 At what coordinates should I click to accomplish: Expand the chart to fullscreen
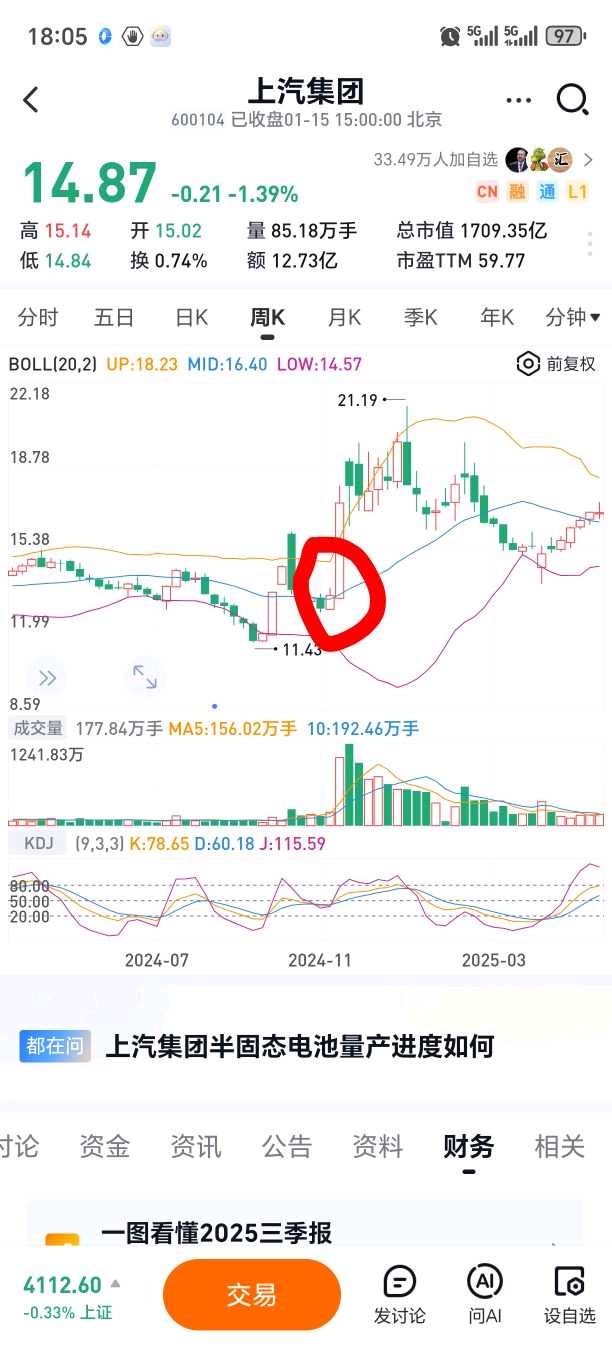coord(145,677)
